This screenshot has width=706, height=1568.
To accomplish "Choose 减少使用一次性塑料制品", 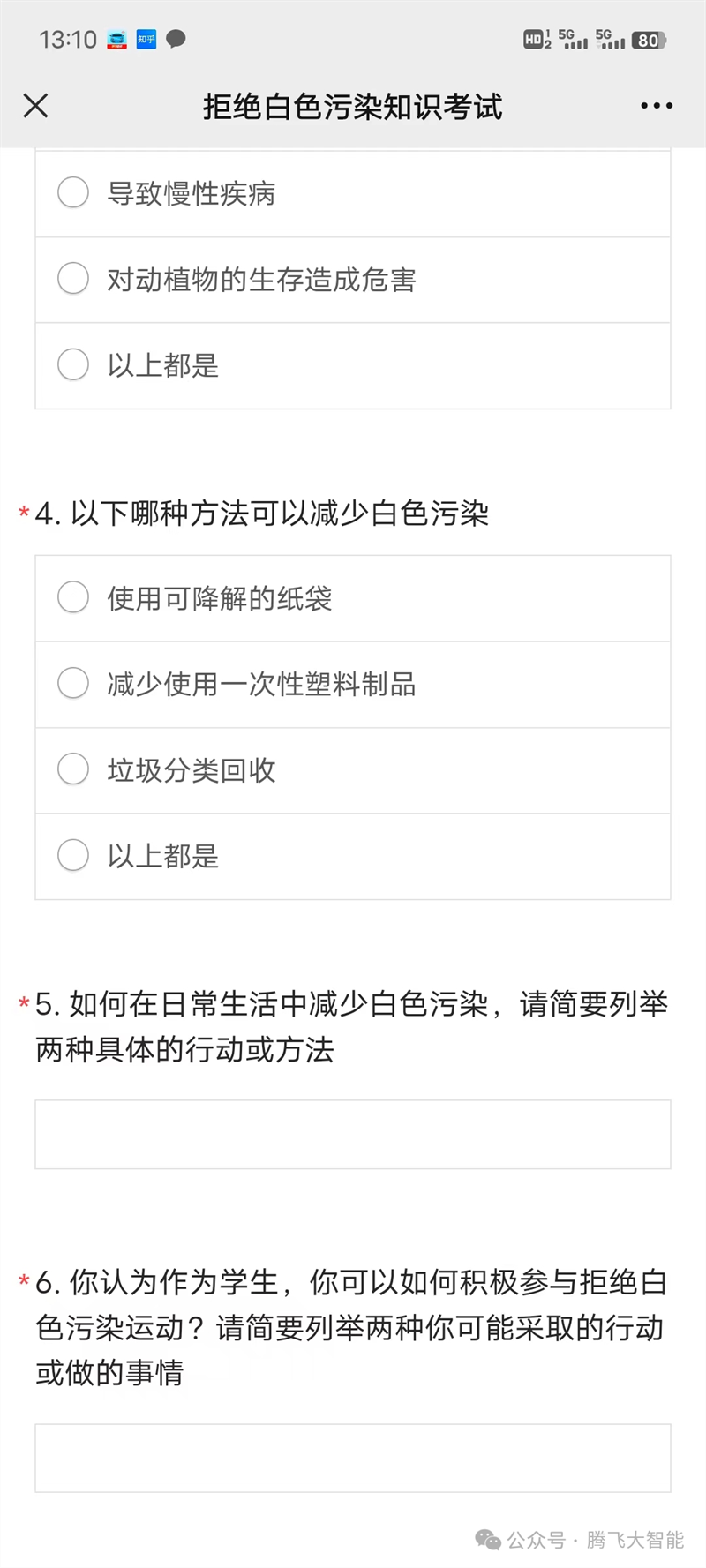I will (353, 684).
